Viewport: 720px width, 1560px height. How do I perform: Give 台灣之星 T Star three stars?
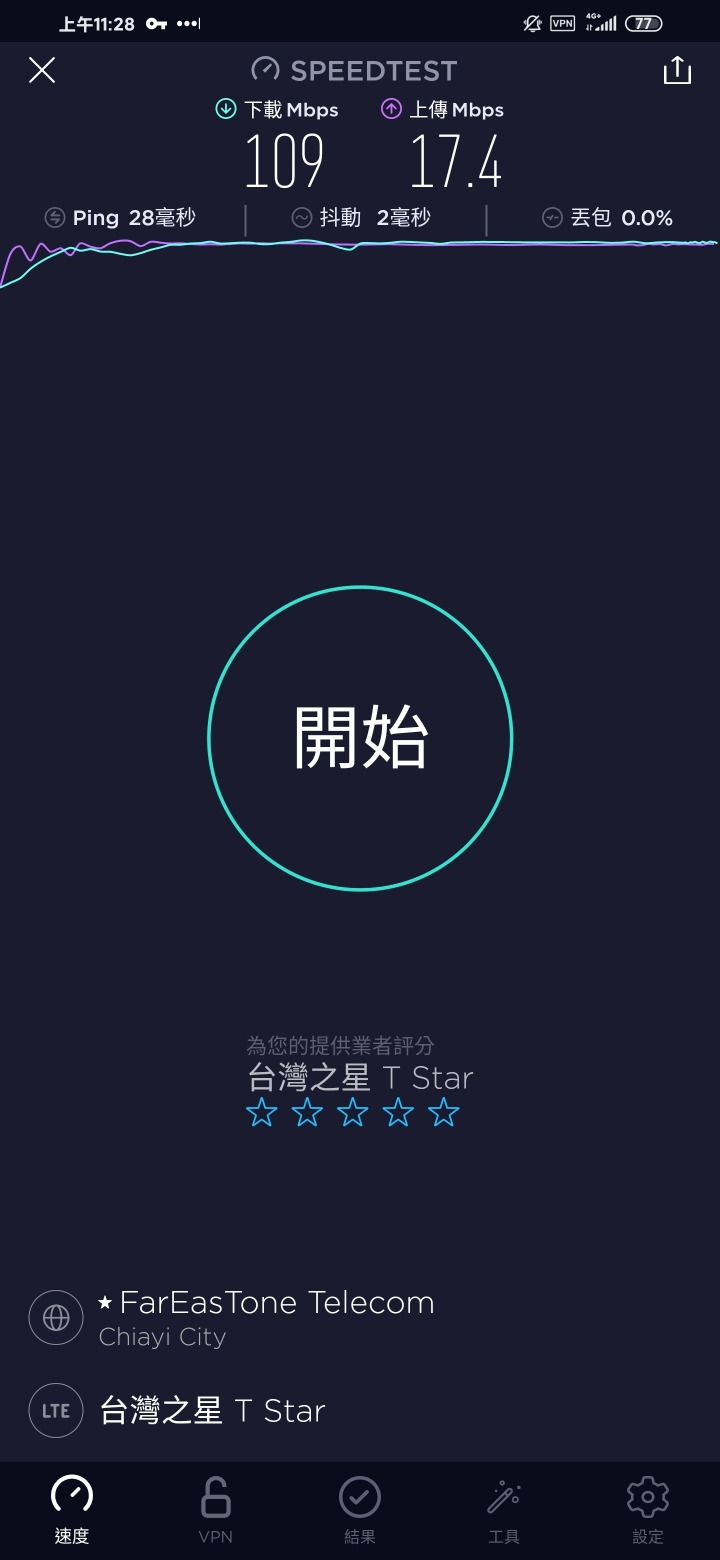[353, 1112]
